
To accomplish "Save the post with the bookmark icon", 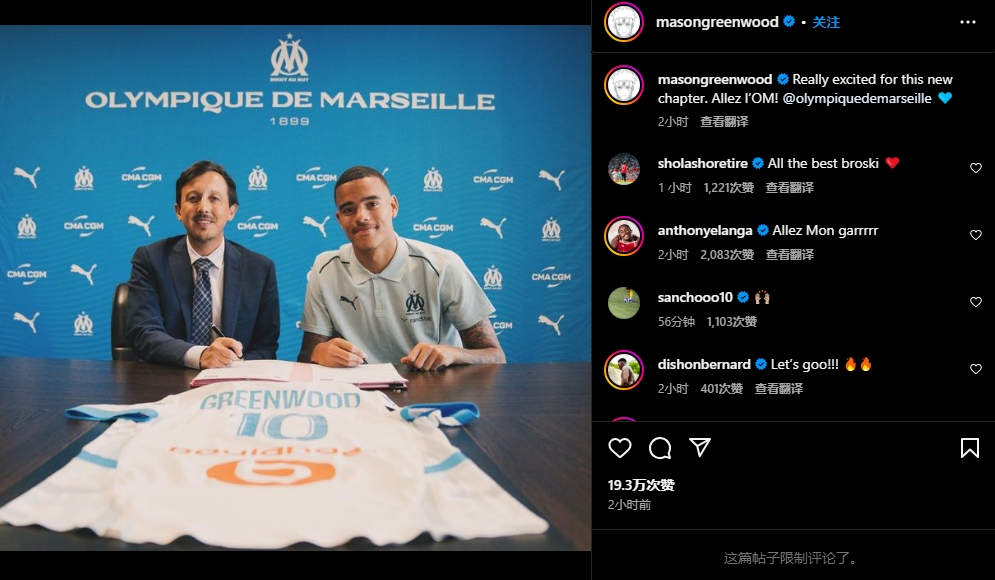I will tap(969, 448).
